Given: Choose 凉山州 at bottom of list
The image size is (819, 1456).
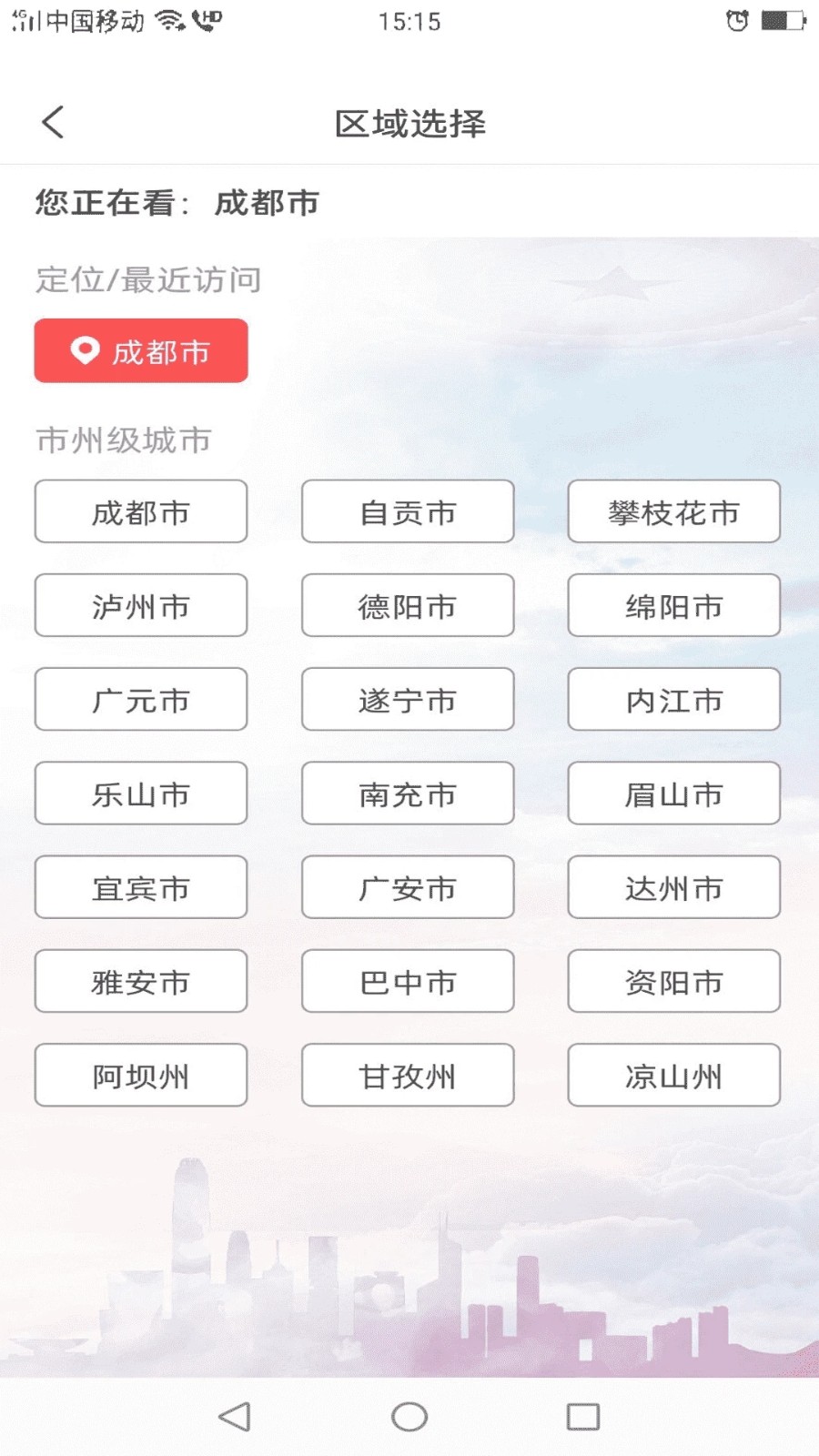Looking at the screenshot, I should (x=673, y=1075).
